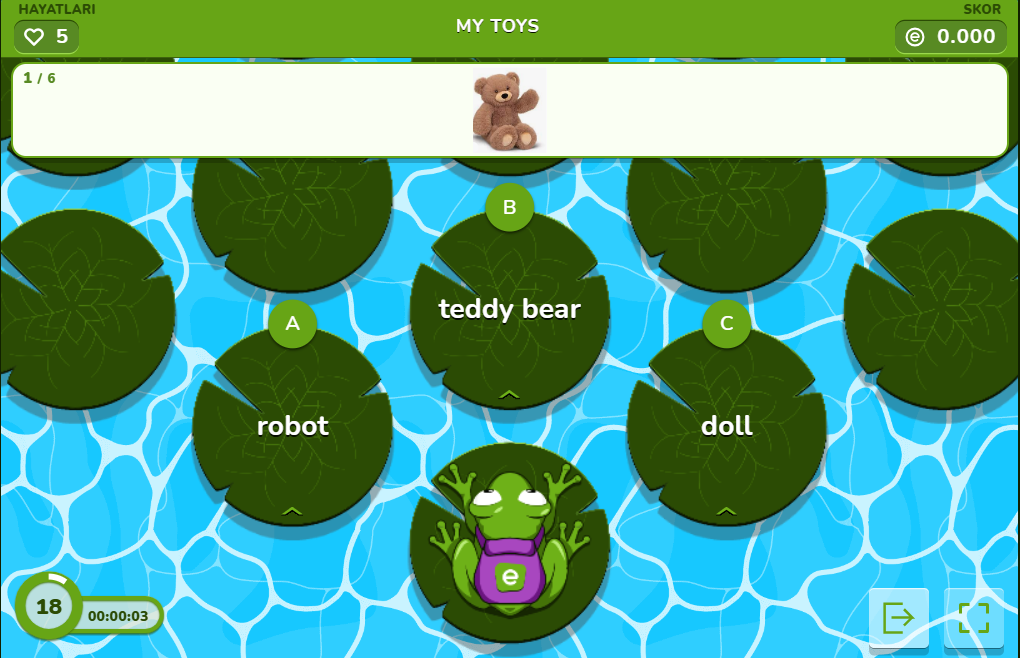The image size is (1020, 658).
Task: Choose the 'robot' lily pad
Action: click(x=292, y=427)
